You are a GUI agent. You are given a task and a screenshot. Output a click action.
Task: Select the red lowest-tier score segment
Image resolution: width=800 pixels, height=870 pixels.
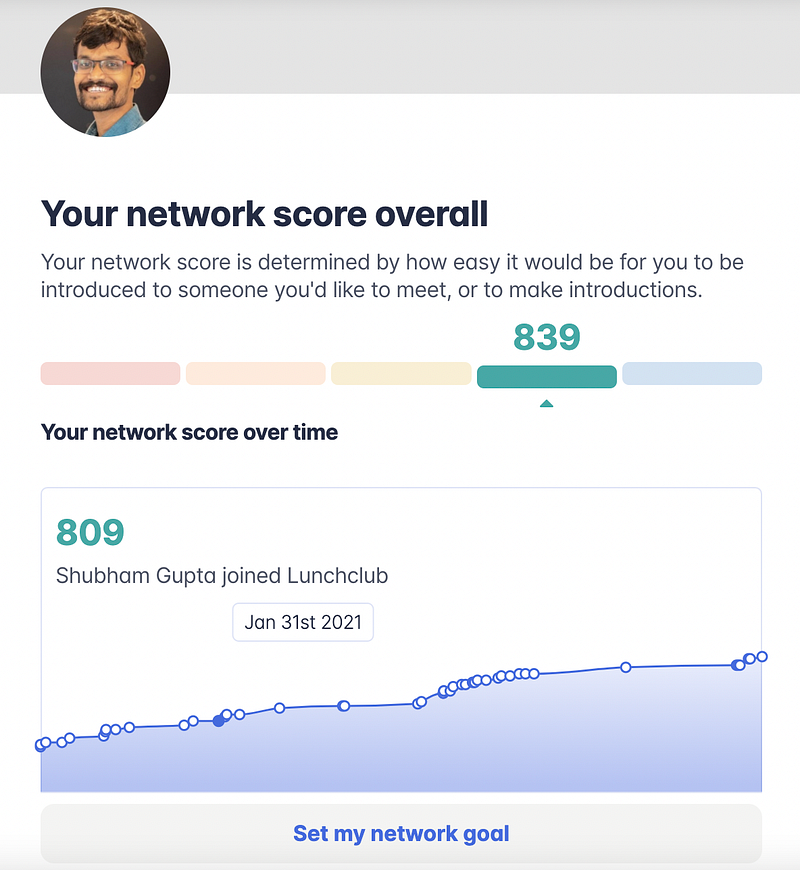click(x=110, y=373)
